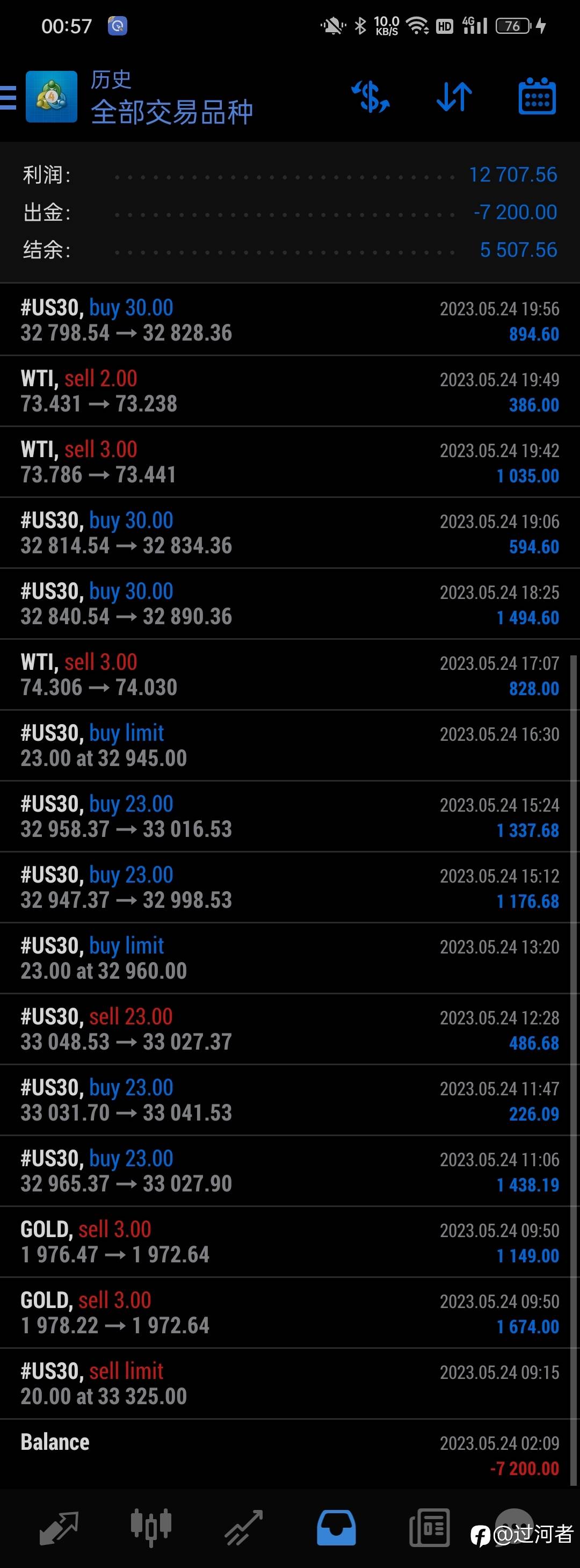Switch to the Chart candlestick tab
This screenshot has width=580, height=1568.
(x=151, y=1528)
